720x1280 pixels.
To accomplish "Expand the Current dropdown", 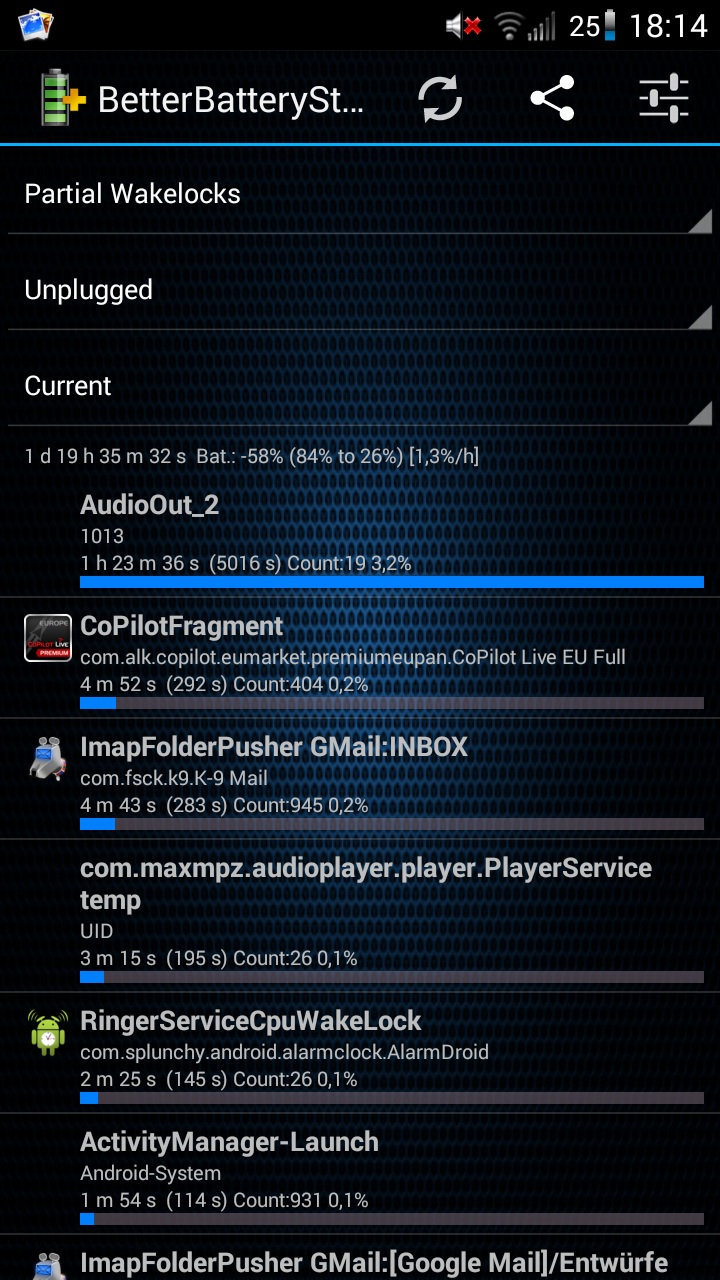I will 360,386.
